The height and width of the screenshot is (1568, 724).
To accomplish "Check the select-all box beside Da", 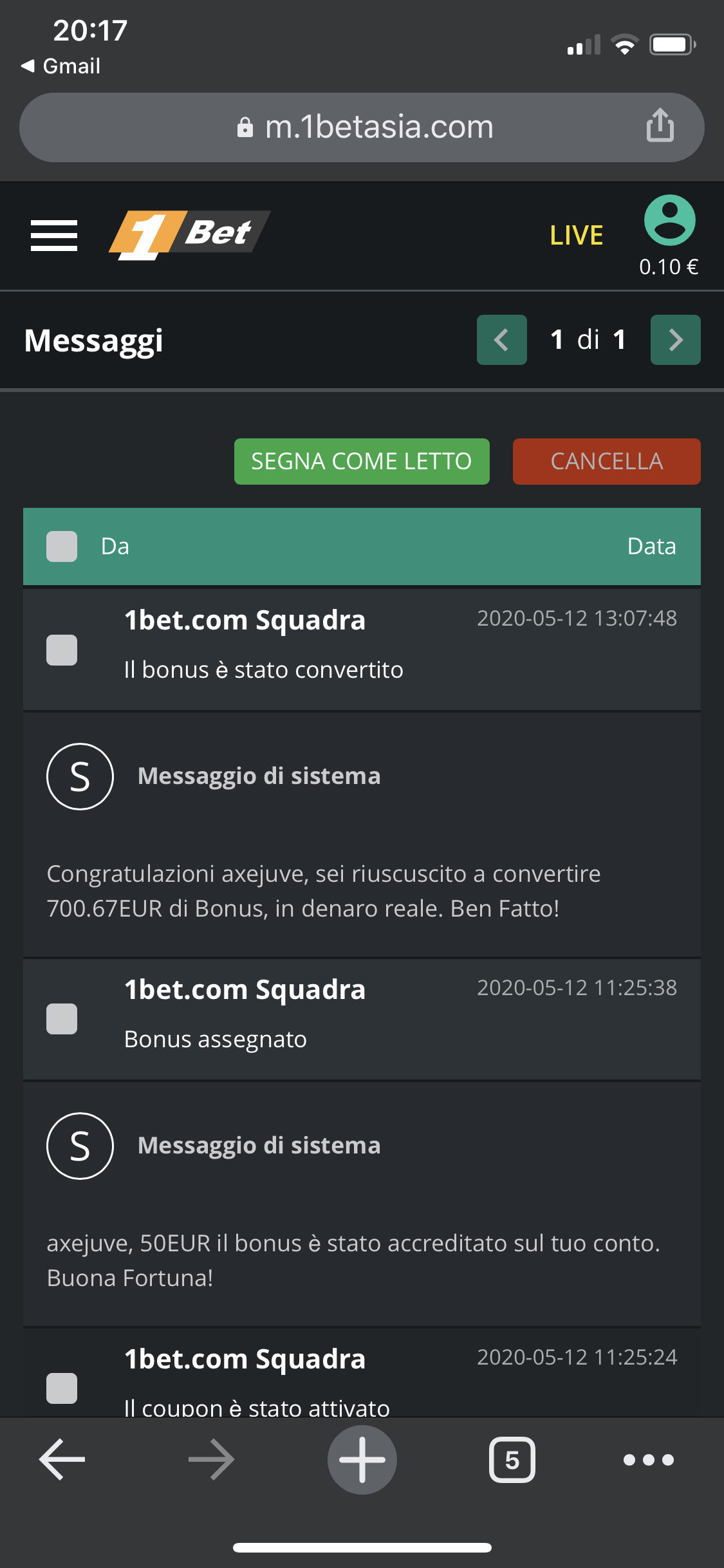I will pyautogui.click(x=62, y=546).
